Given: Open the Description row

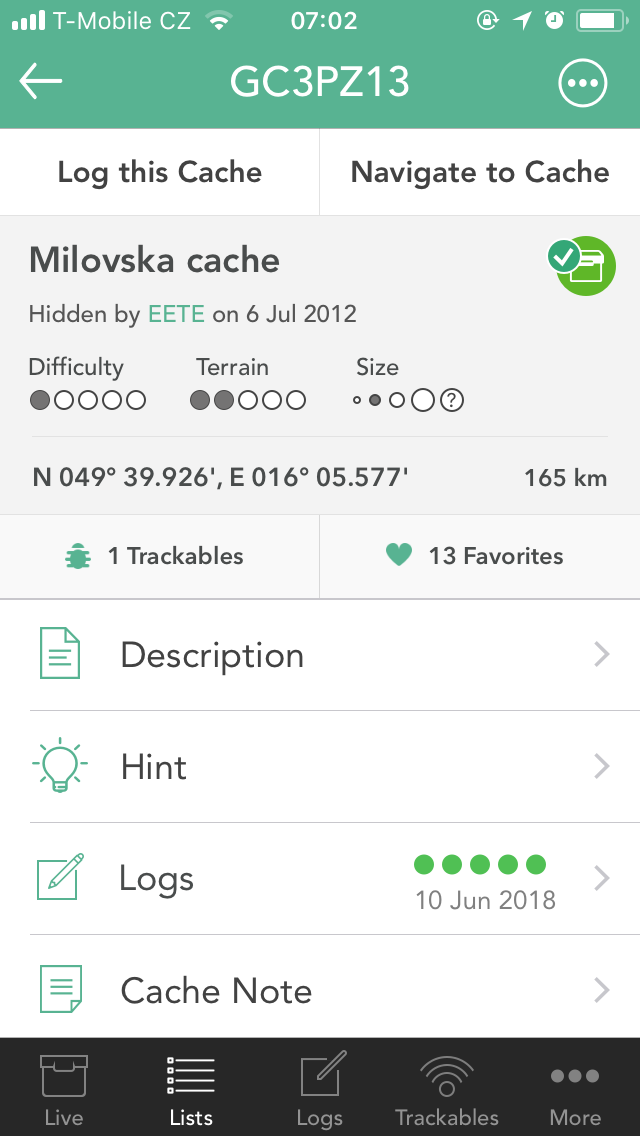Looking at the screenshot, I should tap(320, 655).
